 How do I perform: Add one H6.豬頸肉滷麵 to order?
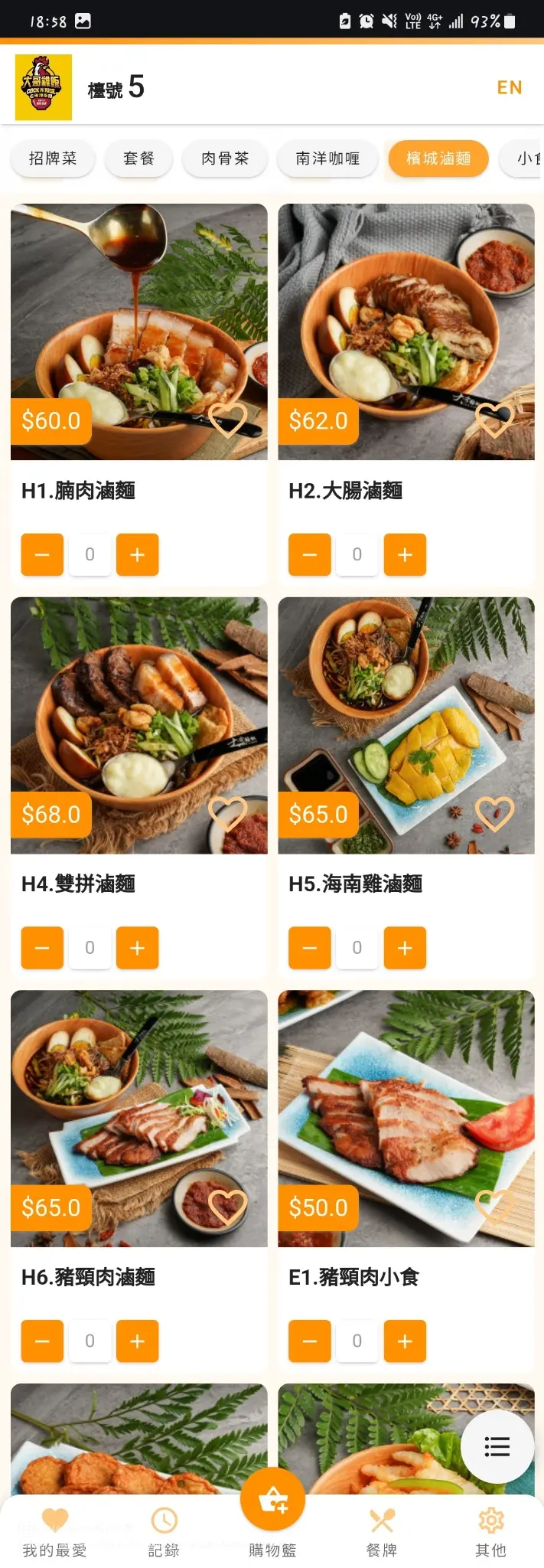tap(138, 1341)
